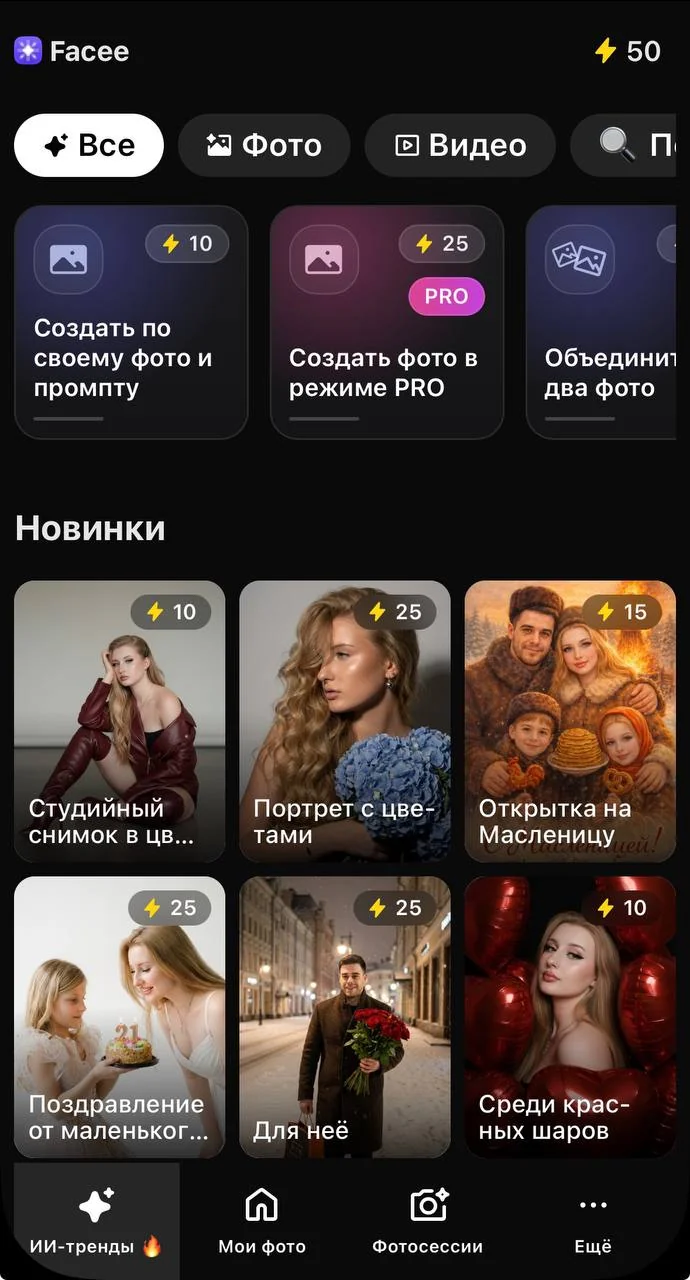Go to the ИИ-тренды tab
The height and width of the screenshot is (1280, 690).
pos(96,1221)
